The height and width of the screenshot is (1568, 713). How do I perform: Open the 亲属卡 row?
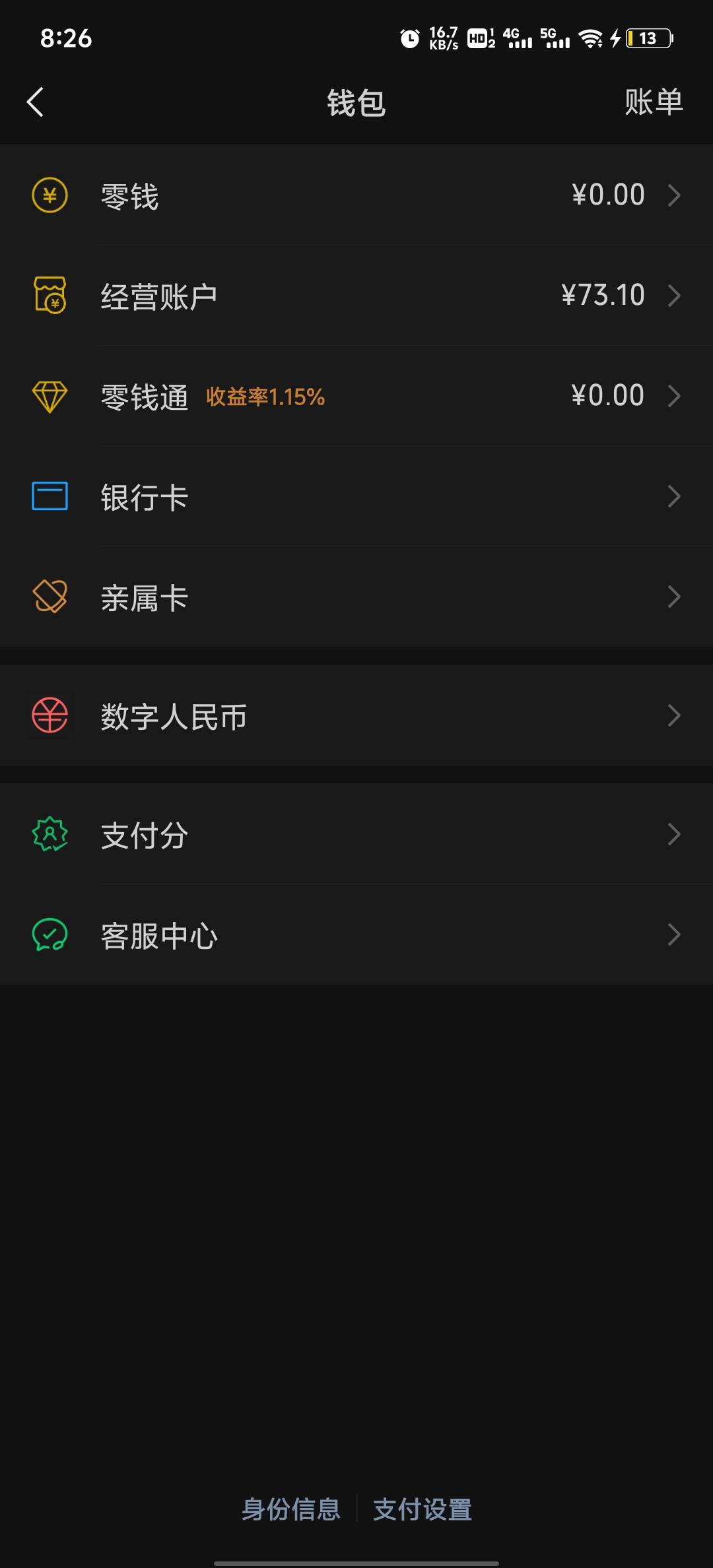pyautogui.click(x=356, y=597)
